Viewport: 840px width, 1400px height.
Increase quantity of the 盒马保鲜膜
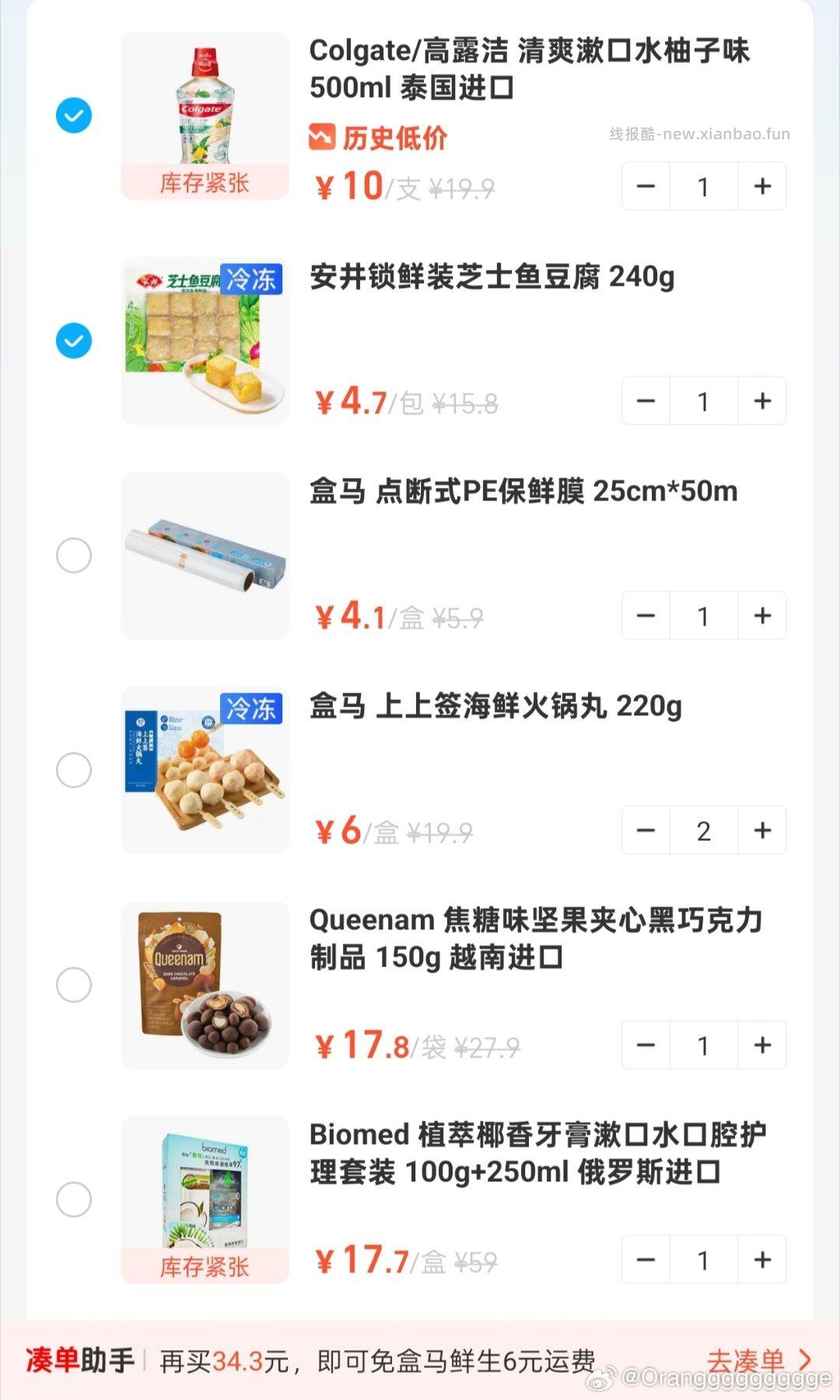pyautogui.click(x=761, y=615)
